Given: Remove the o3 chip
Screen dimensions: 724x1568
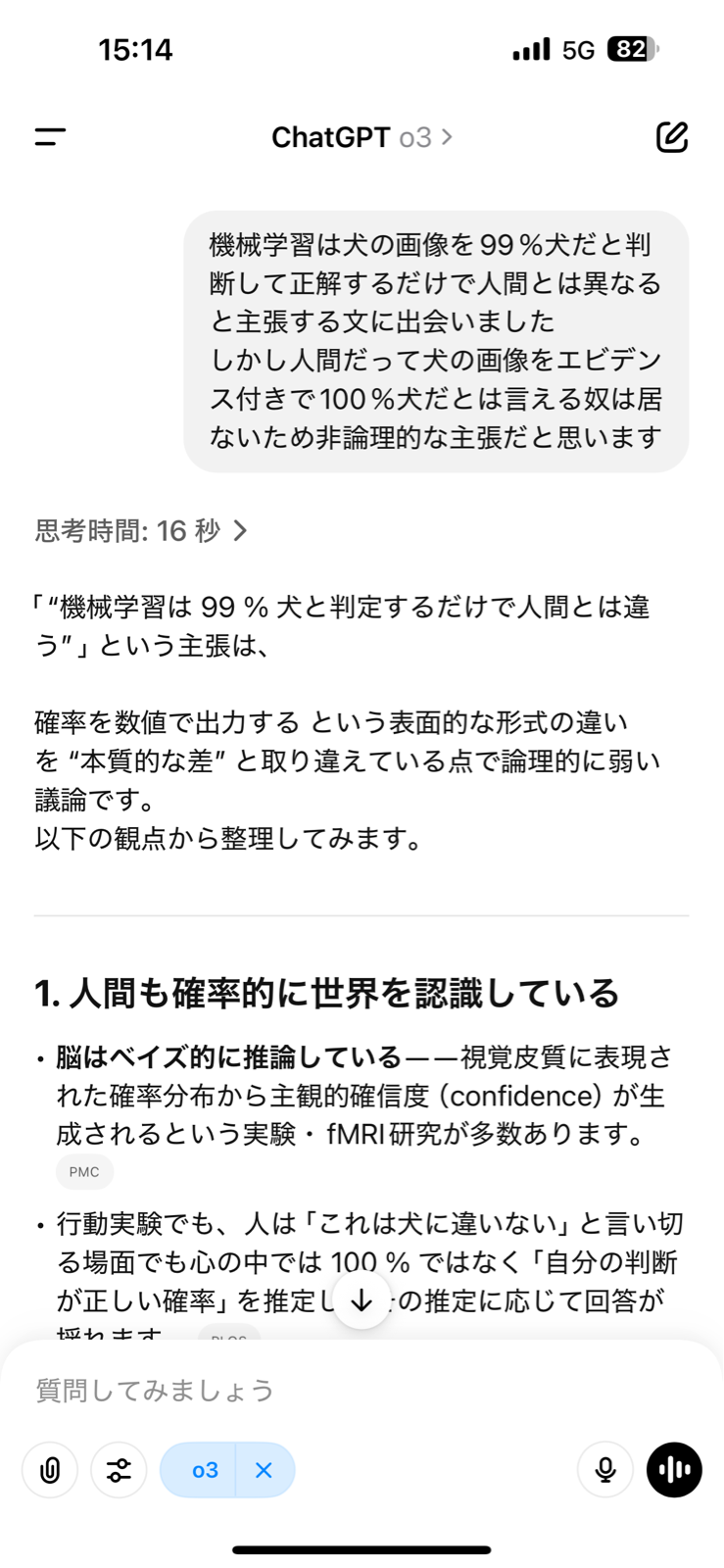Looking at the screenshot, I should 264,1470.
